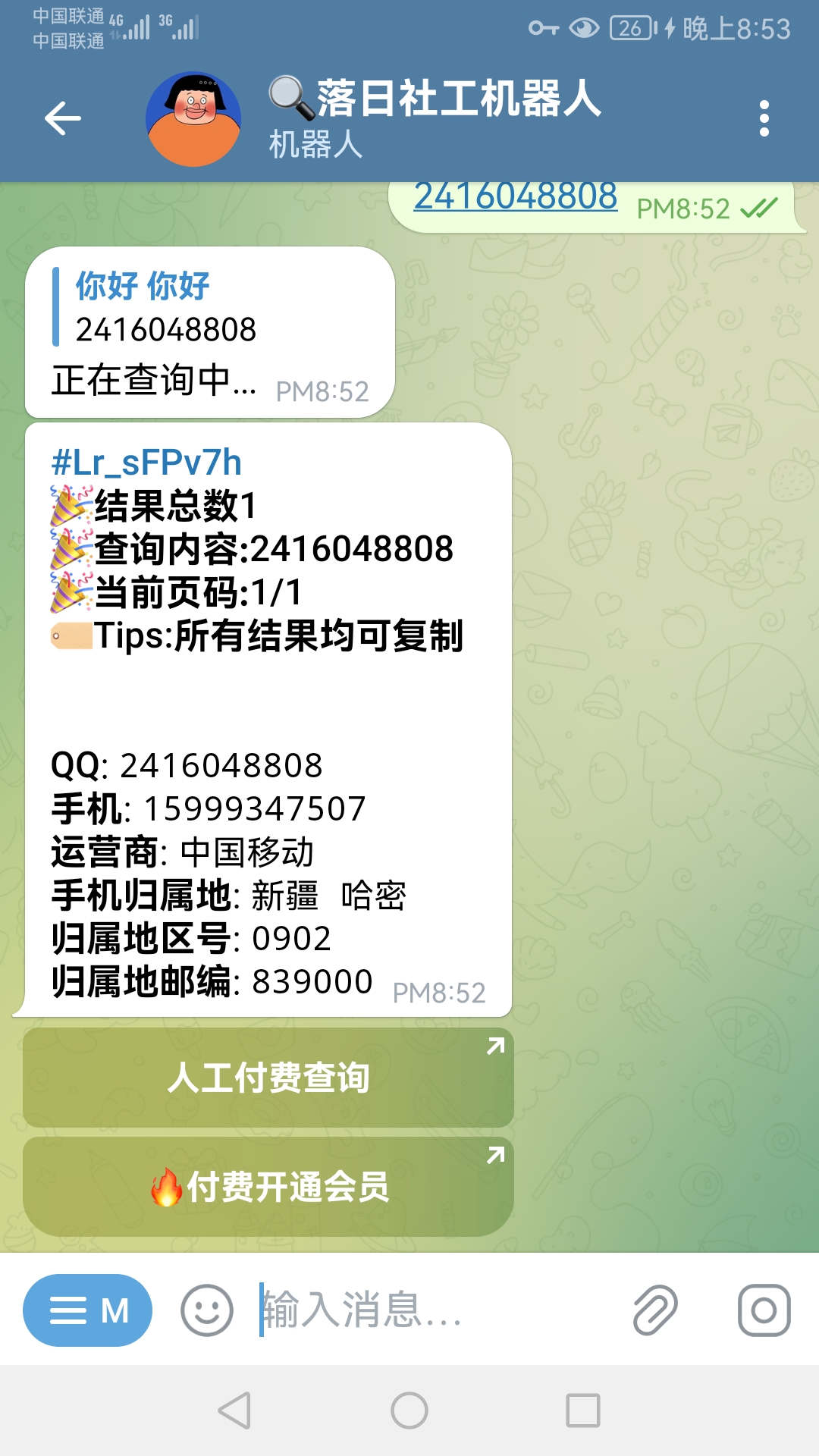
Task: Go back using the header arrow
Action: (62, 118)
